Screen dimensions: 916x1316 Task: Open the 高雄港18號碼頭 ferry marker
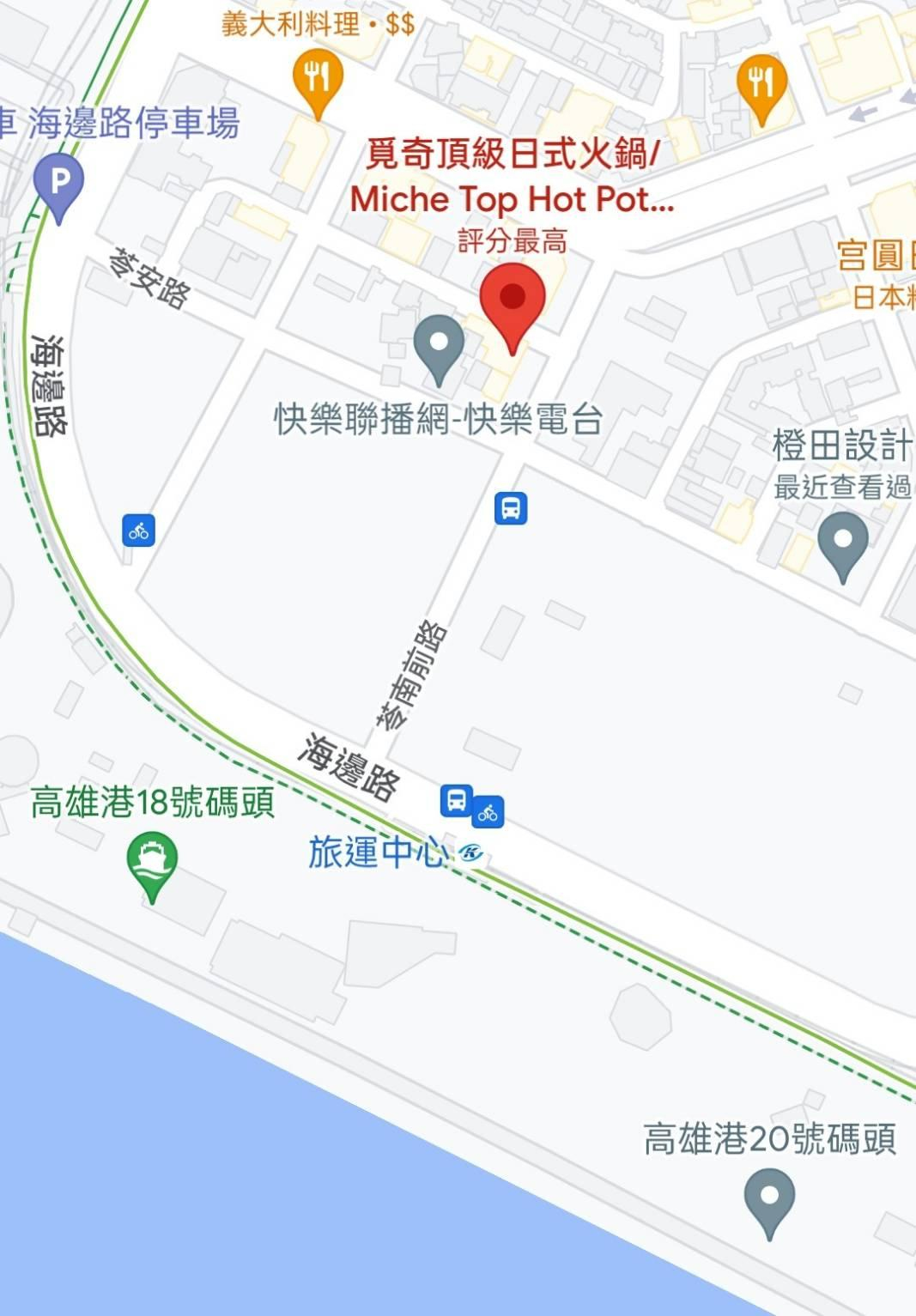tap(152, 861)
